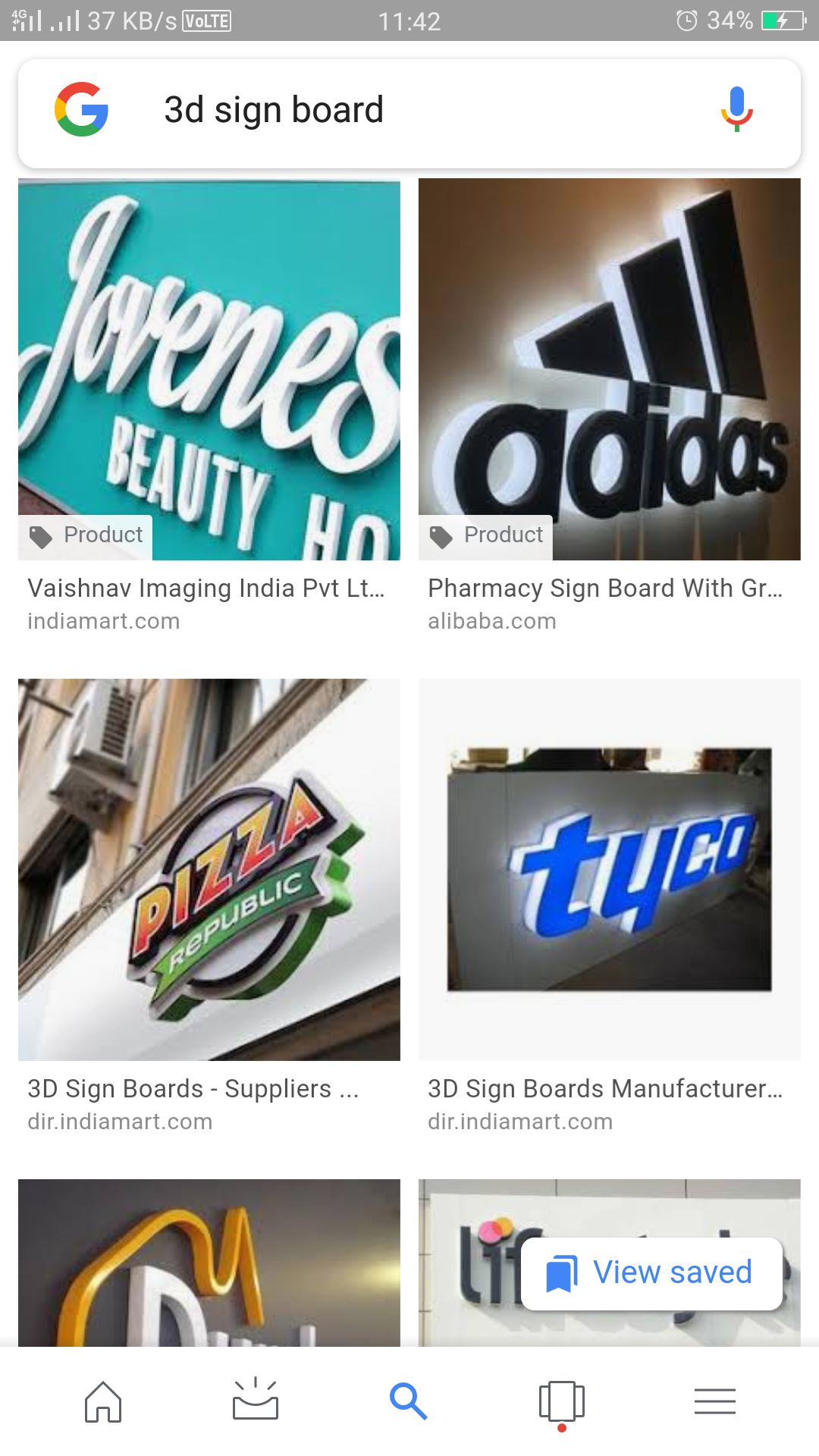Open the Pharmacy Sign Board alibaba result
The width and height of the screenshot is (819, 1456).
[609, 370]
